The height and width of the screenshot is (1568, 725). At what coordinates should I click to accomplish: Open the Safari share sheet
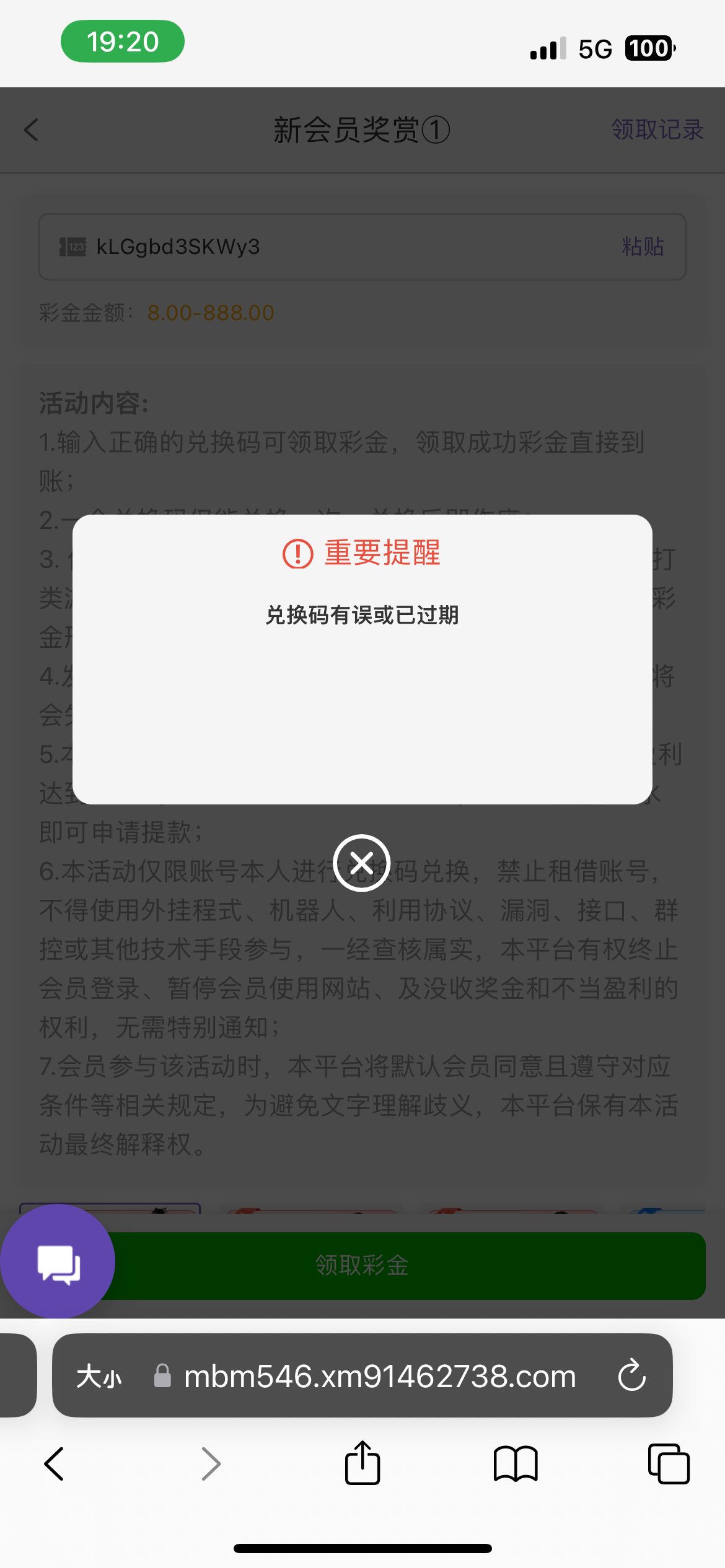coord(362,1463)
